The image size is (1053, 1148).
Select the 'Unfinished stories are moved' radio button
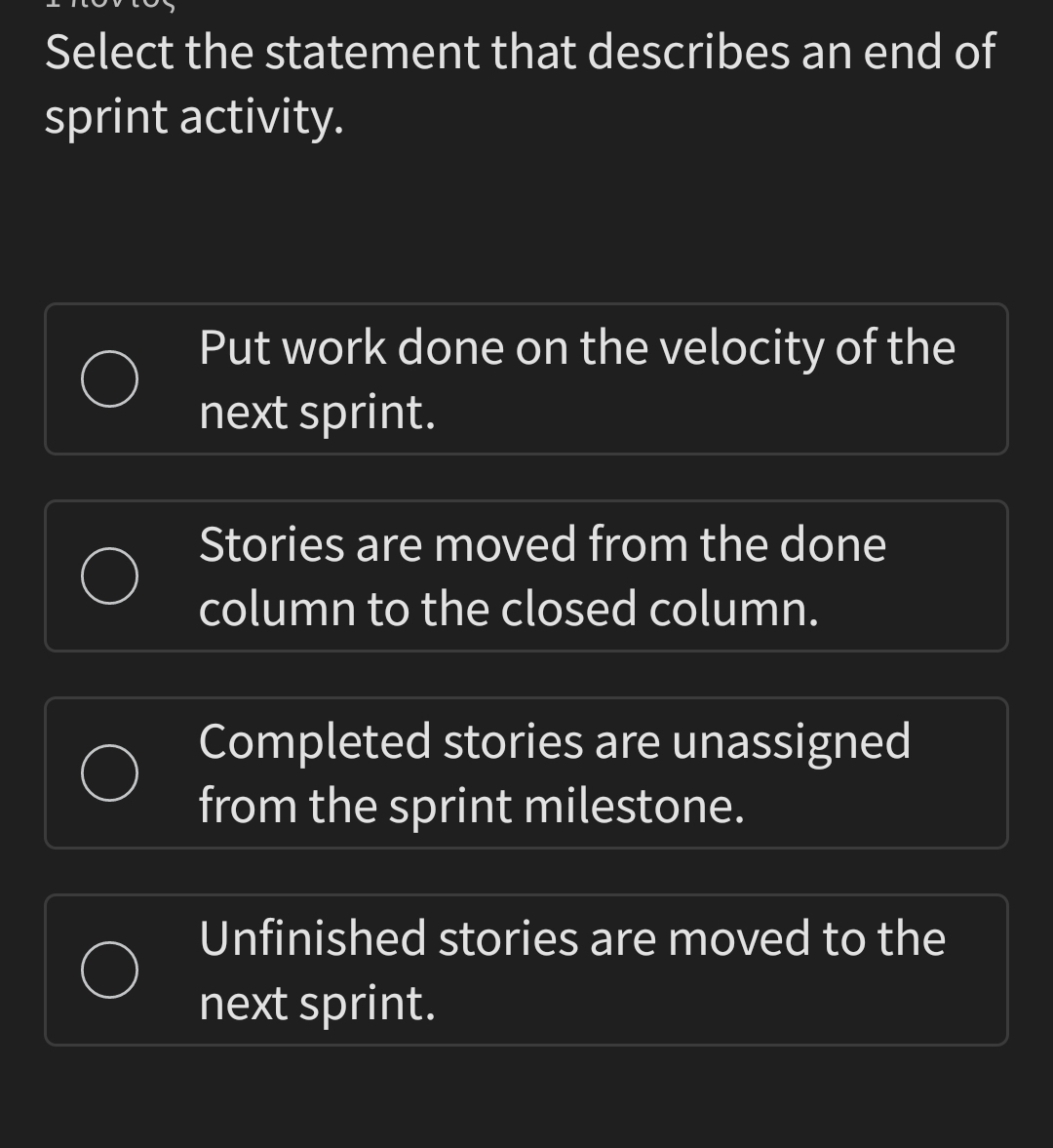point(110,968)
